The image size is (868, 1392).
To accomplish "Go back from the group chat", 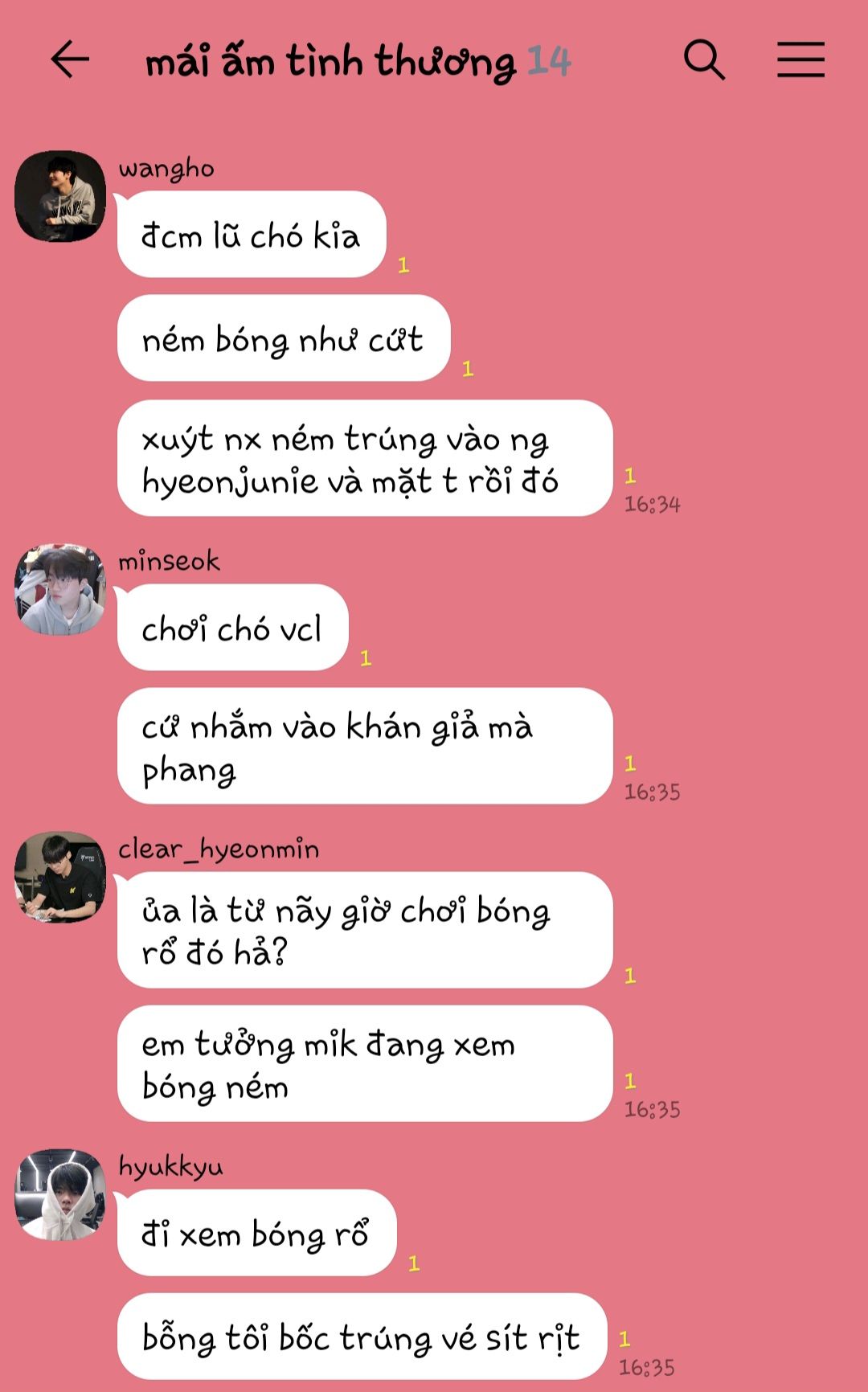I will pos(70,59).
